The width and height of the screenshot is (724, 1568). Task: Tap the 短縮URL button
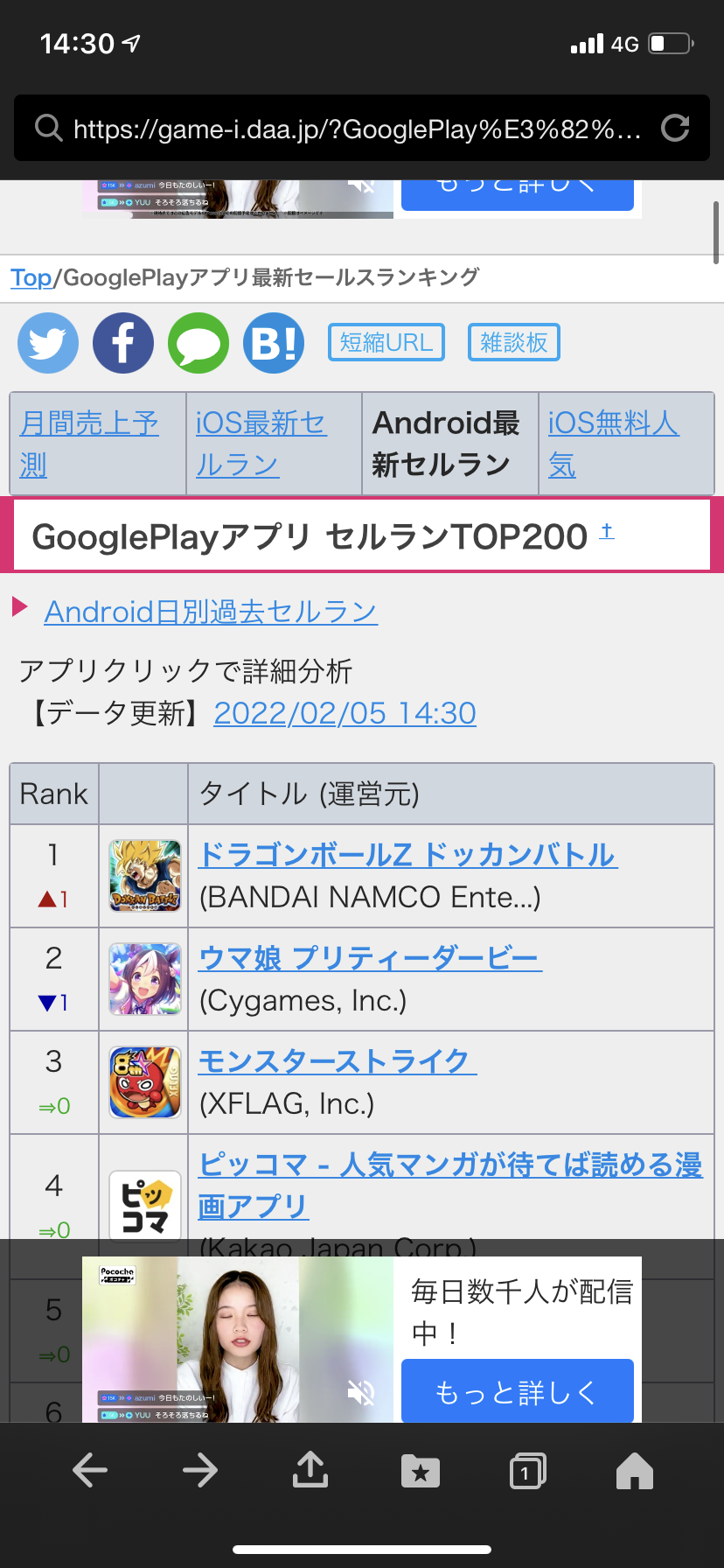coord(386,342)
